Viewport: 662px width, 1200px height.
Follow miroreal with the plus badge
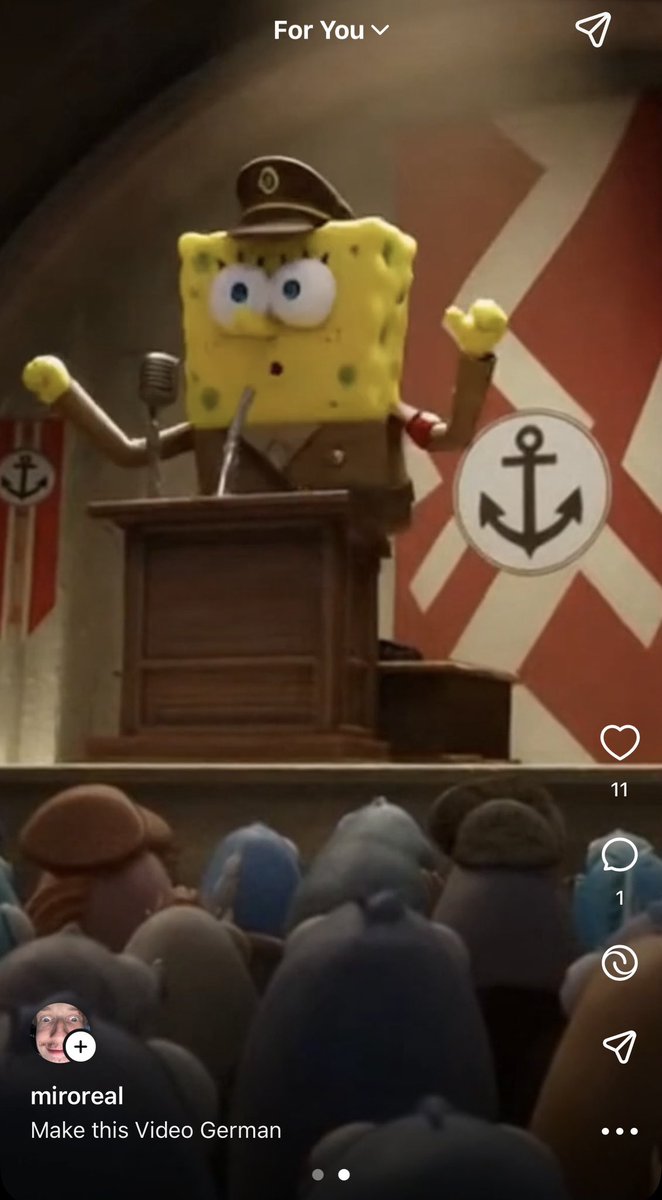click(x=80, y=1047)
